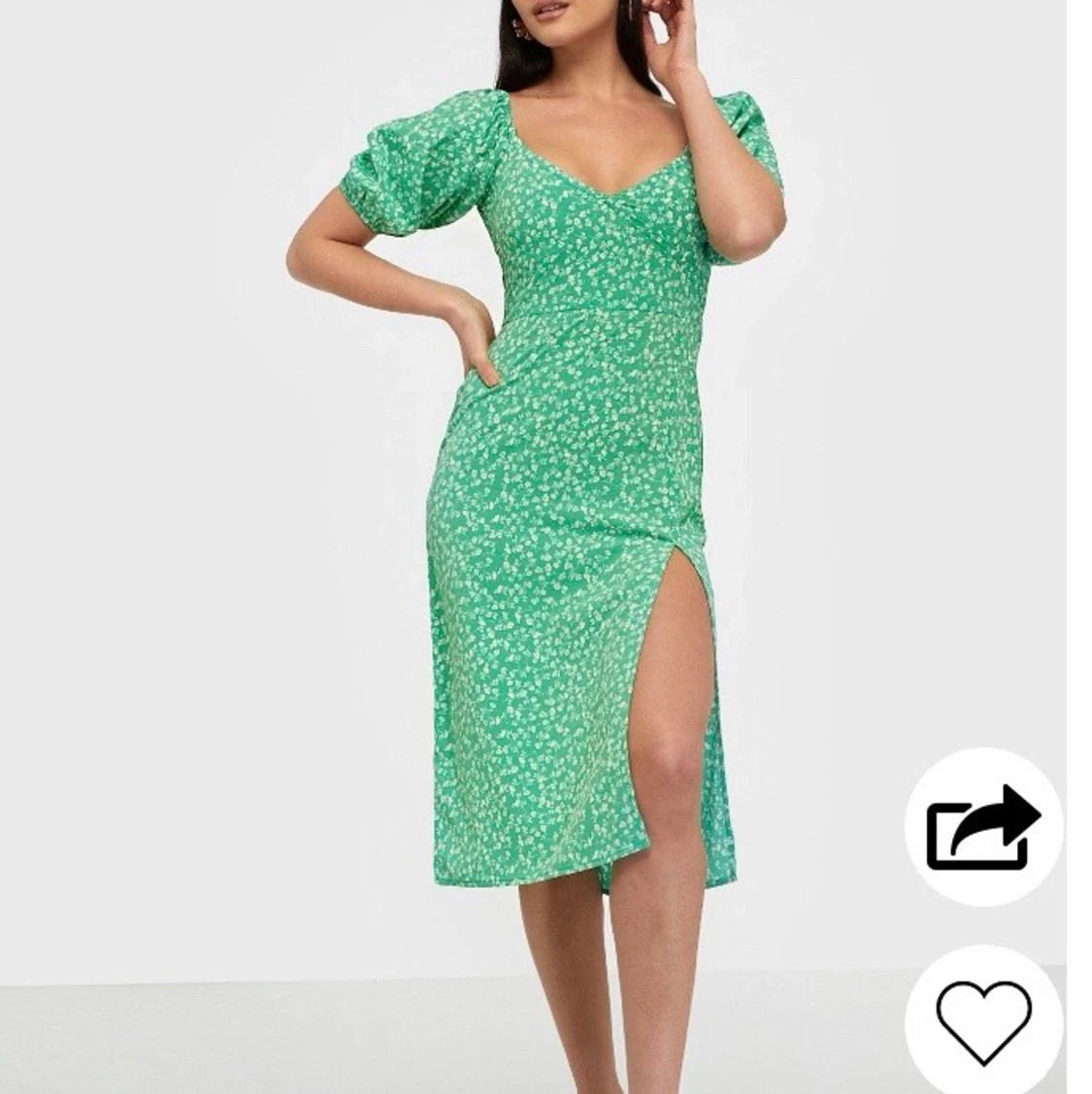Viewport: 1092px width, 1094px height.
Task: Share this green floral dress
Action: coord(982,827)
